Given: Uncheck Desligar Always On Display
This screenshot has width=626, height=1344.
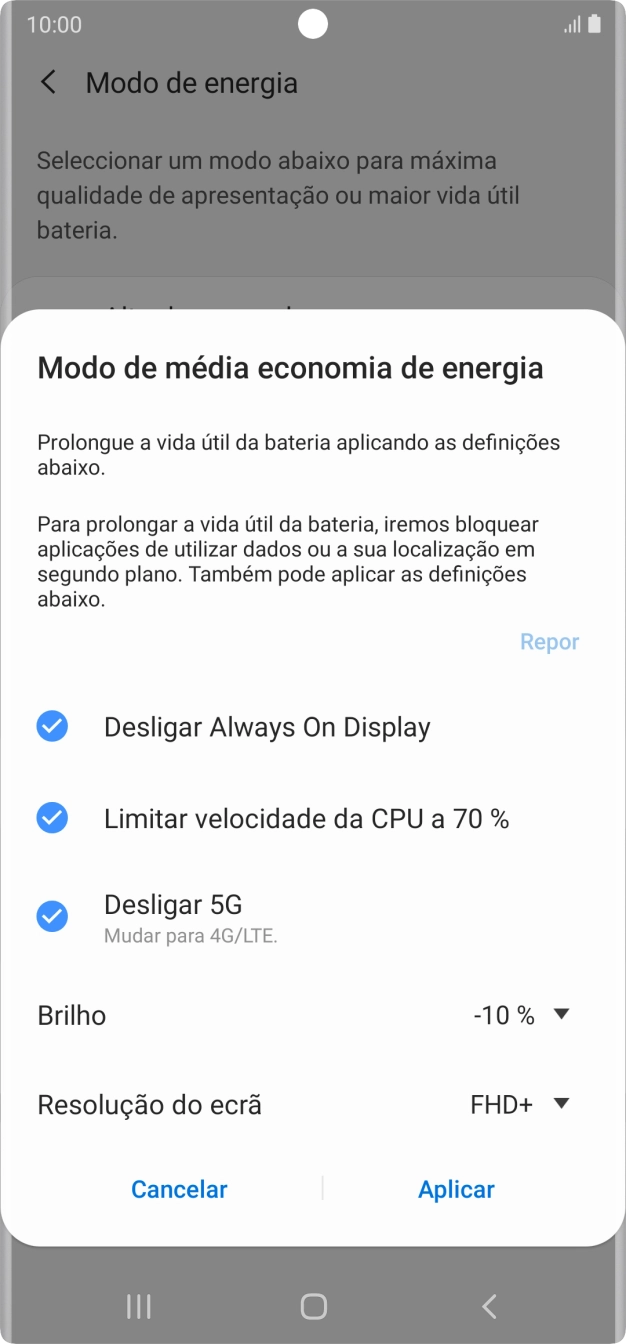Looking at the screenshot, I should click(x=52, y=727).
